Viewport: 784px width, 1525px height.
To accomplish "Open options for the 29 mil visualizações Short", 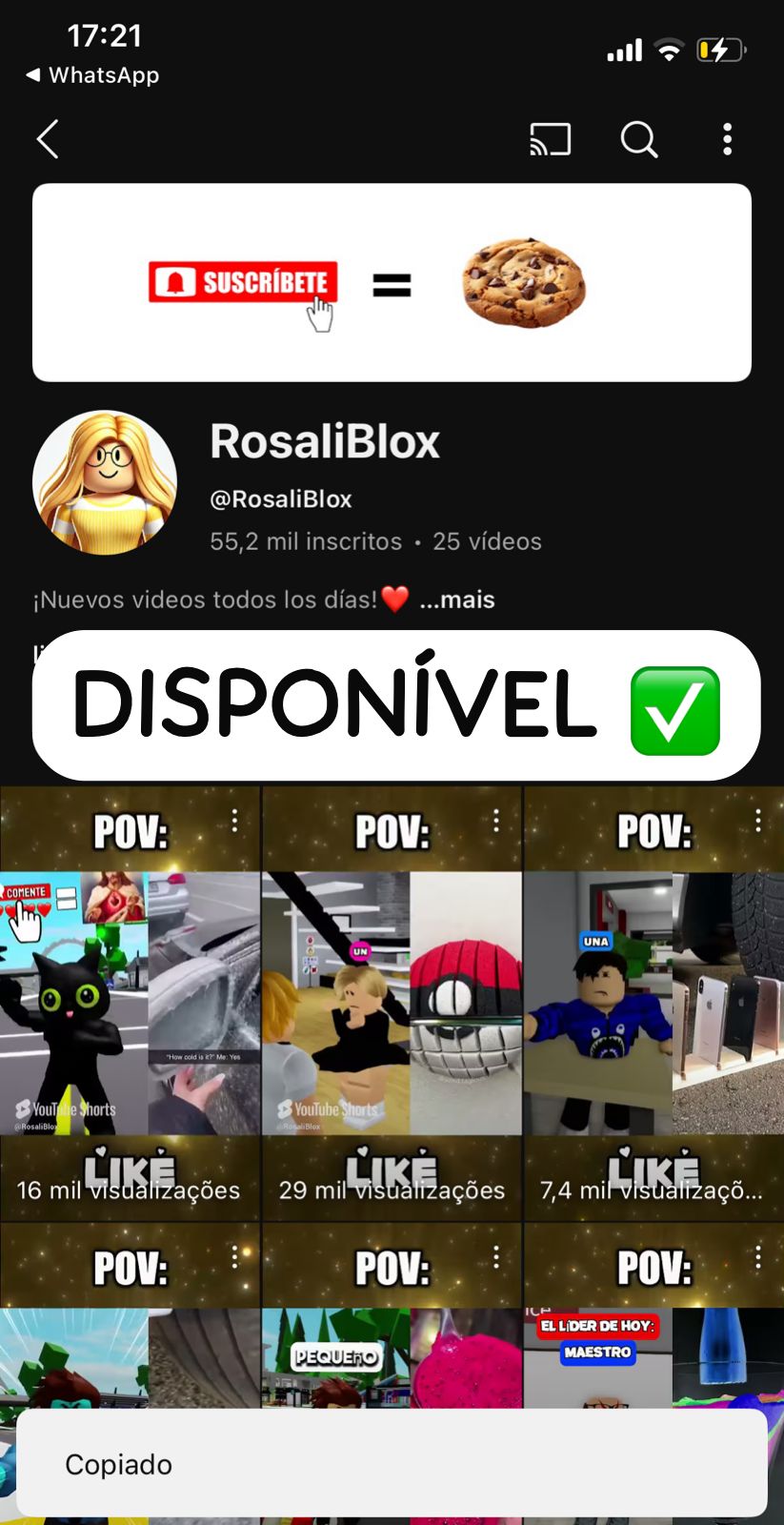I will (496, 821).
